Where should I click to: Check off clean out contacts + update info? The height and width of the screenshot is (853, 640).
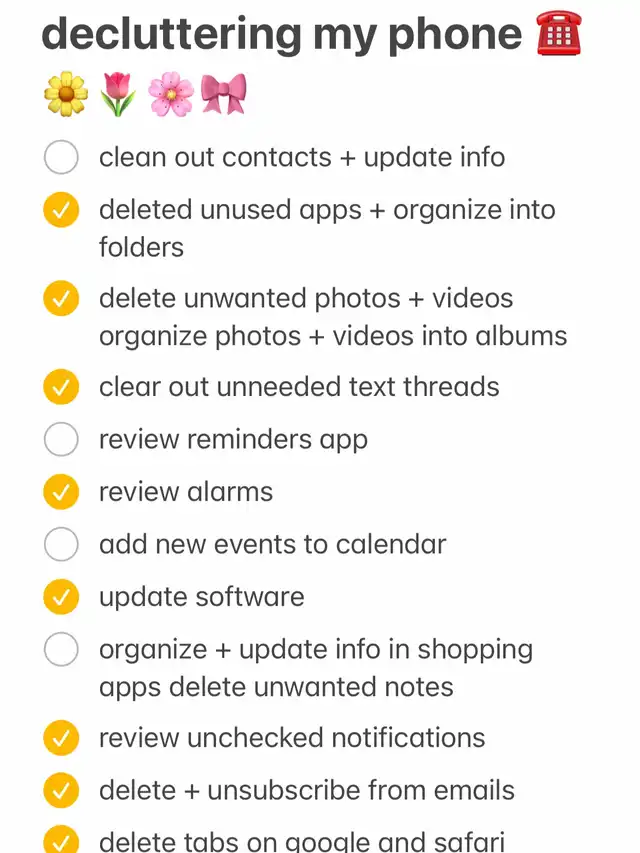pos(61,158)
